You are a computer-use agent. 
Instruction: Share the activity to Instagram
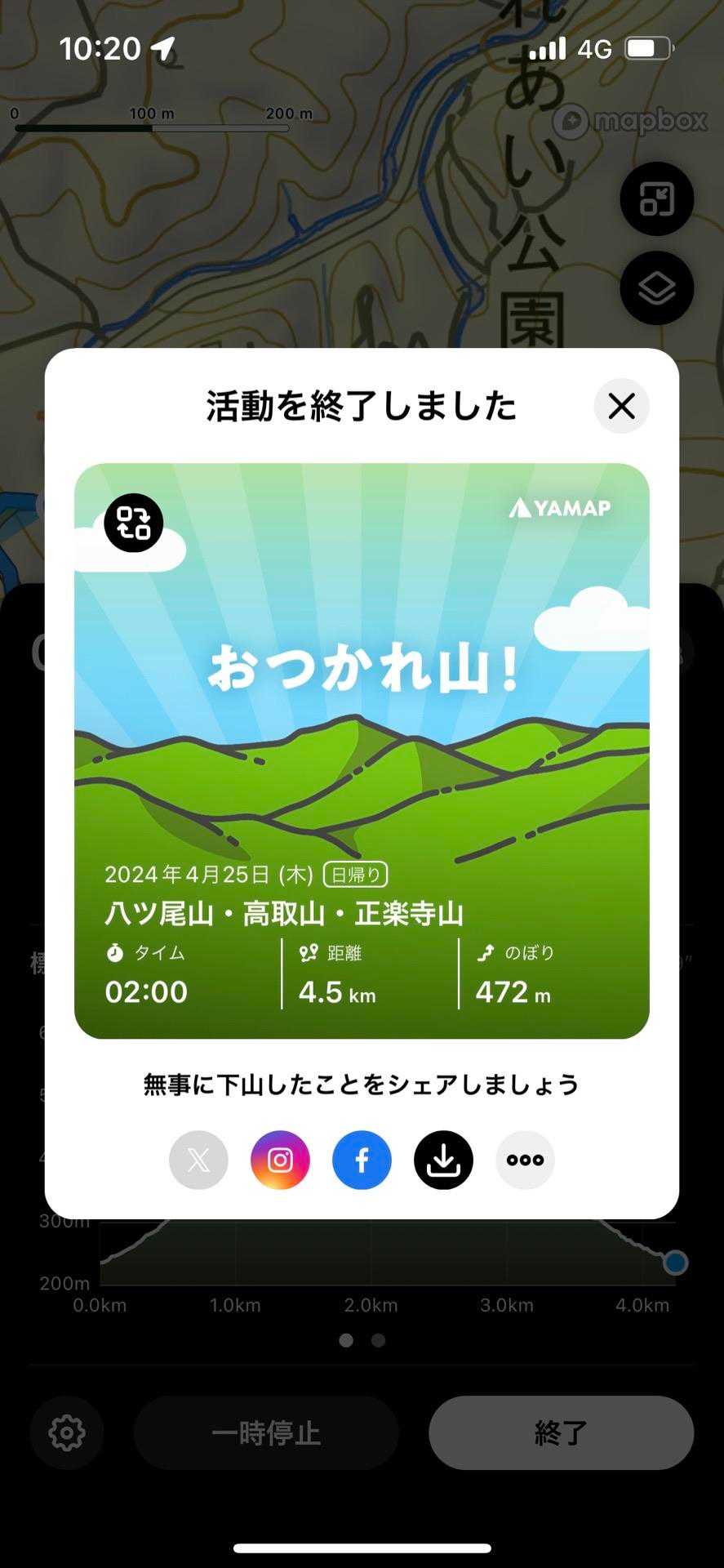pyautogui.click(x=280, y=1160)
